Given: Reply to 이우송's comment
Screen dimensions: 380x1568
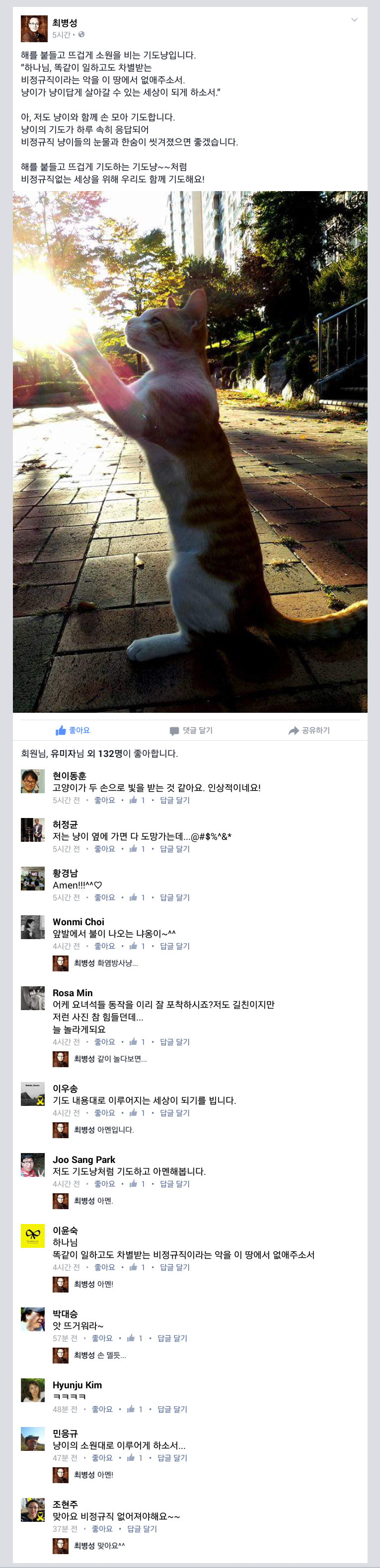Looking at the screenshot, I should (x=175, y=1113).
